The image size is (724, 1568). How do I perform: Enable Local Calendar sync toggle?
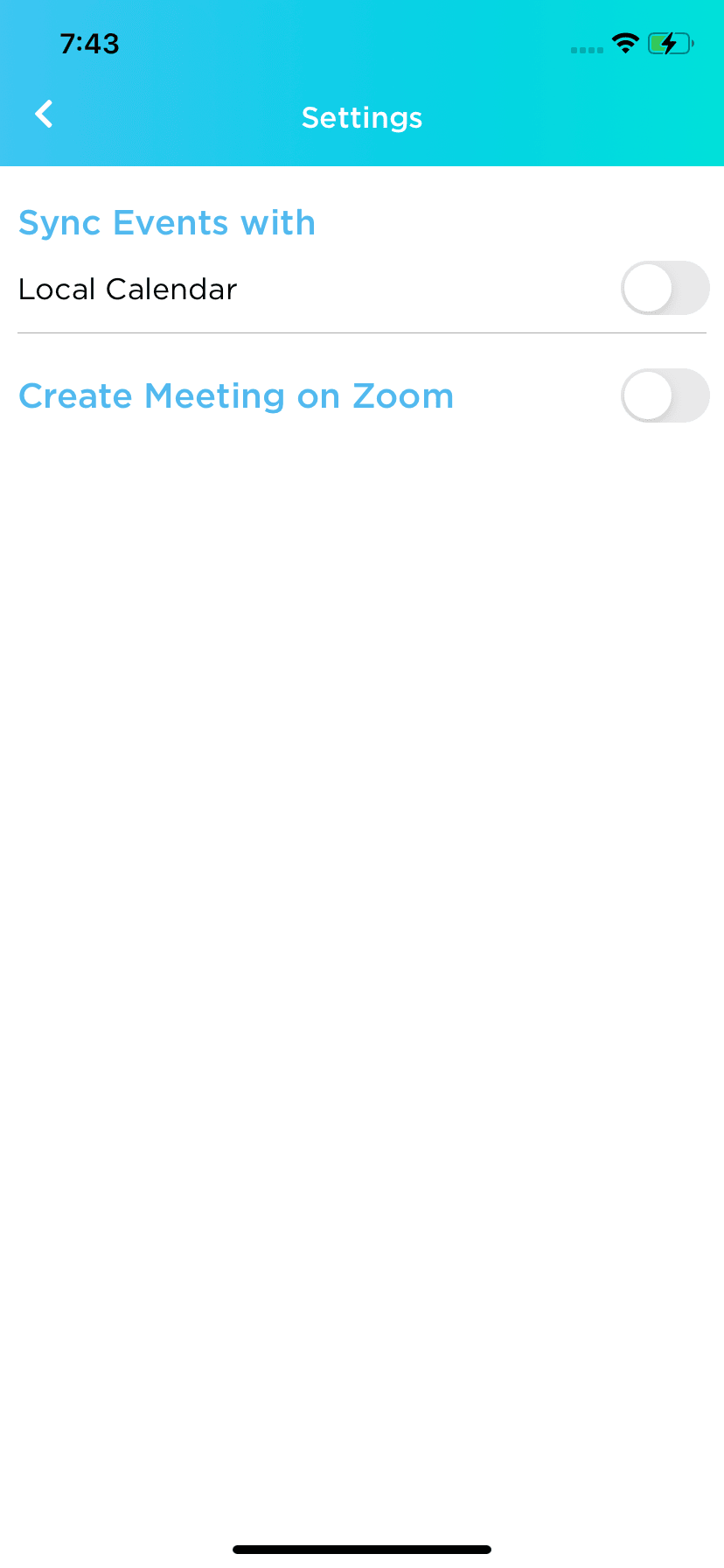pos(664,289)
